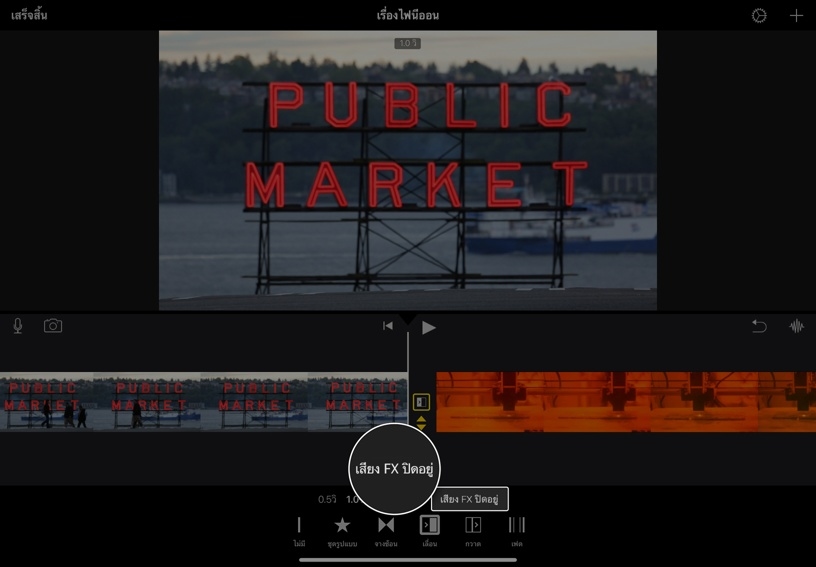Set transition duration to 0.5 วิ
The image size is (816, 567).
coord(327,499)
